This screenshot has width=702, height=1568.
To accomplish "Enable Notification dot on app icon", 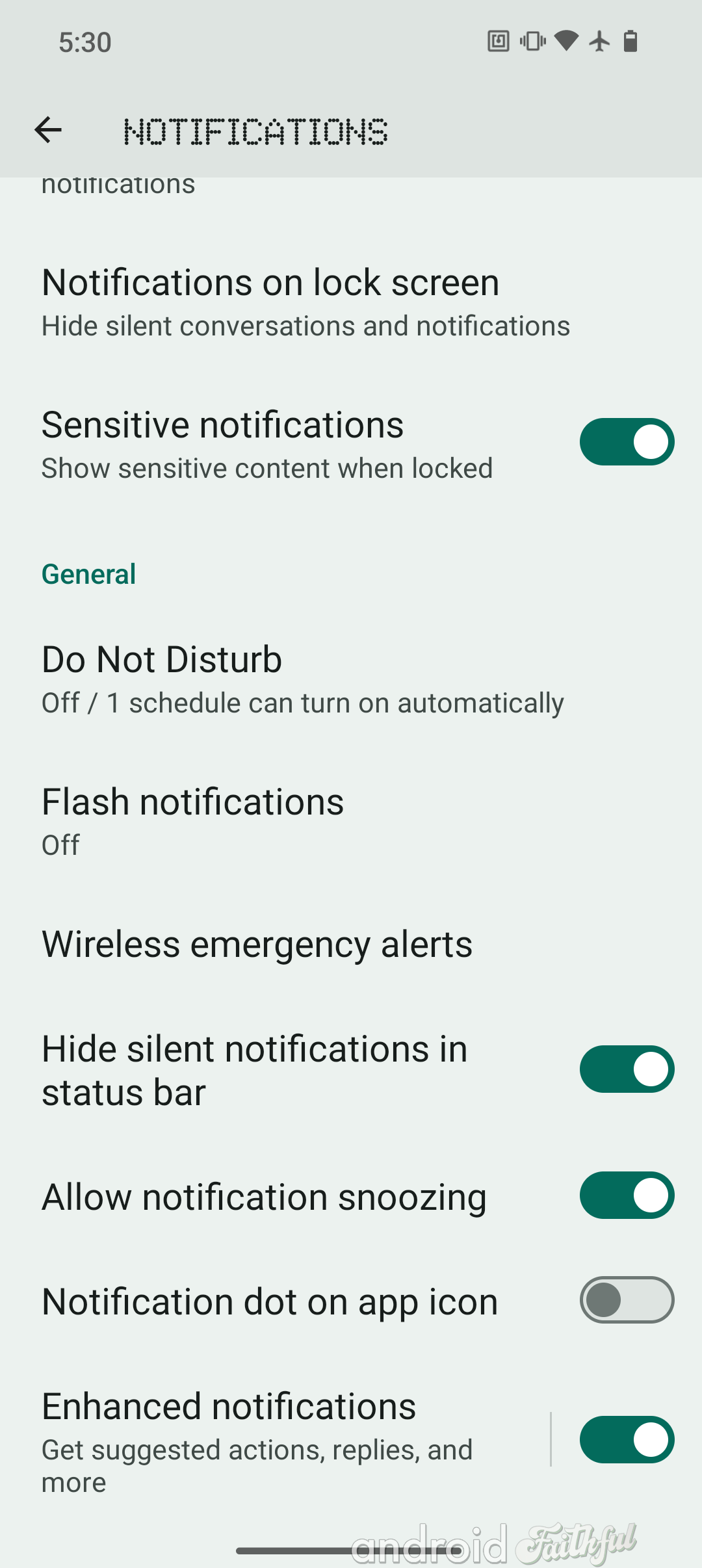I will 627,1300.
